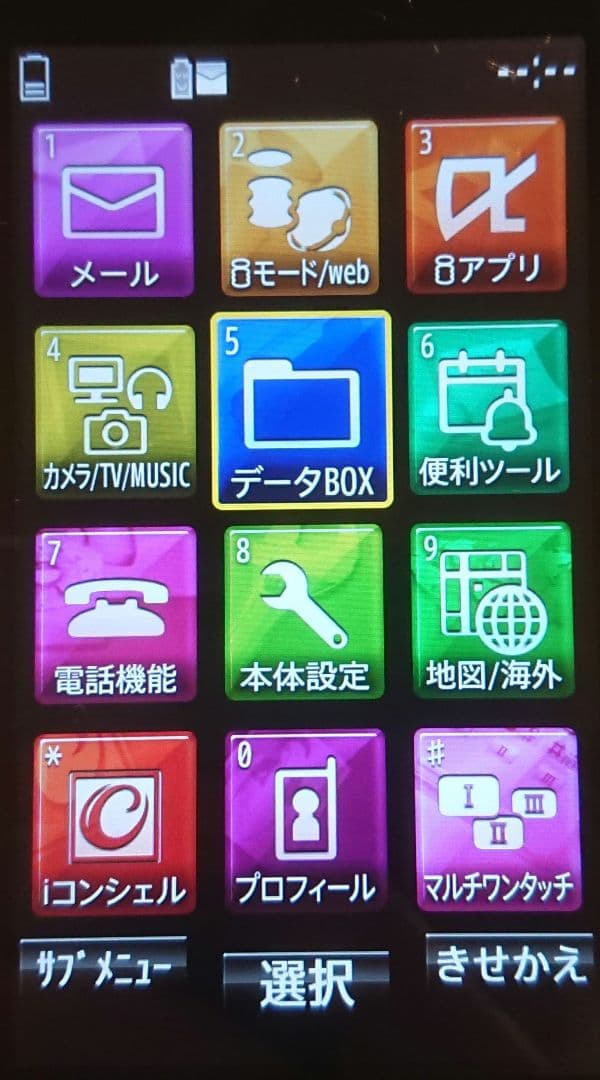Open the メール mail menu
The width and height of the screenshot is (600, 1080).
113,209
